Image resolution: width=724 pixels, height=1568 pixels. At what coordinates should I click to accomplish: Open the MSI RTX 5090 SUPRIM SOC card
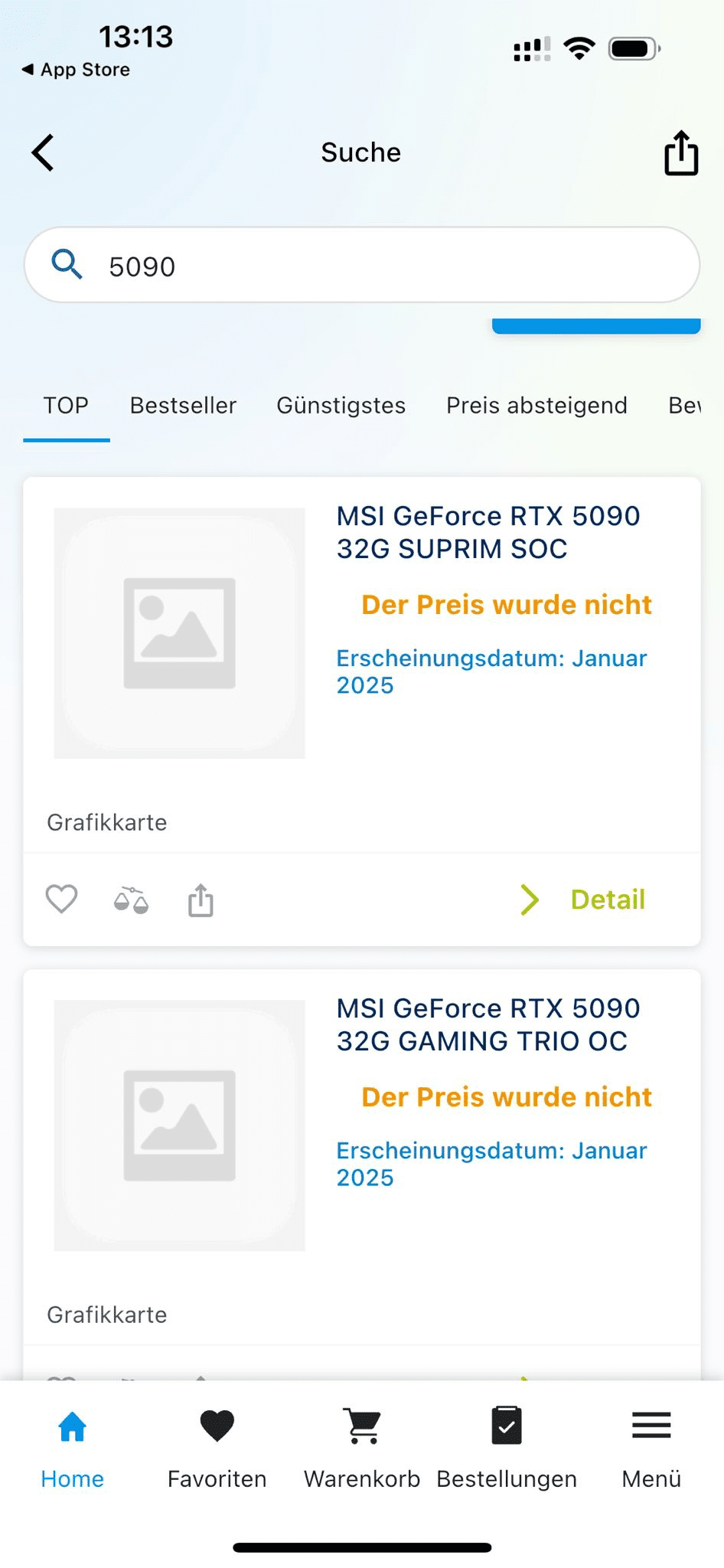(488, 532)
